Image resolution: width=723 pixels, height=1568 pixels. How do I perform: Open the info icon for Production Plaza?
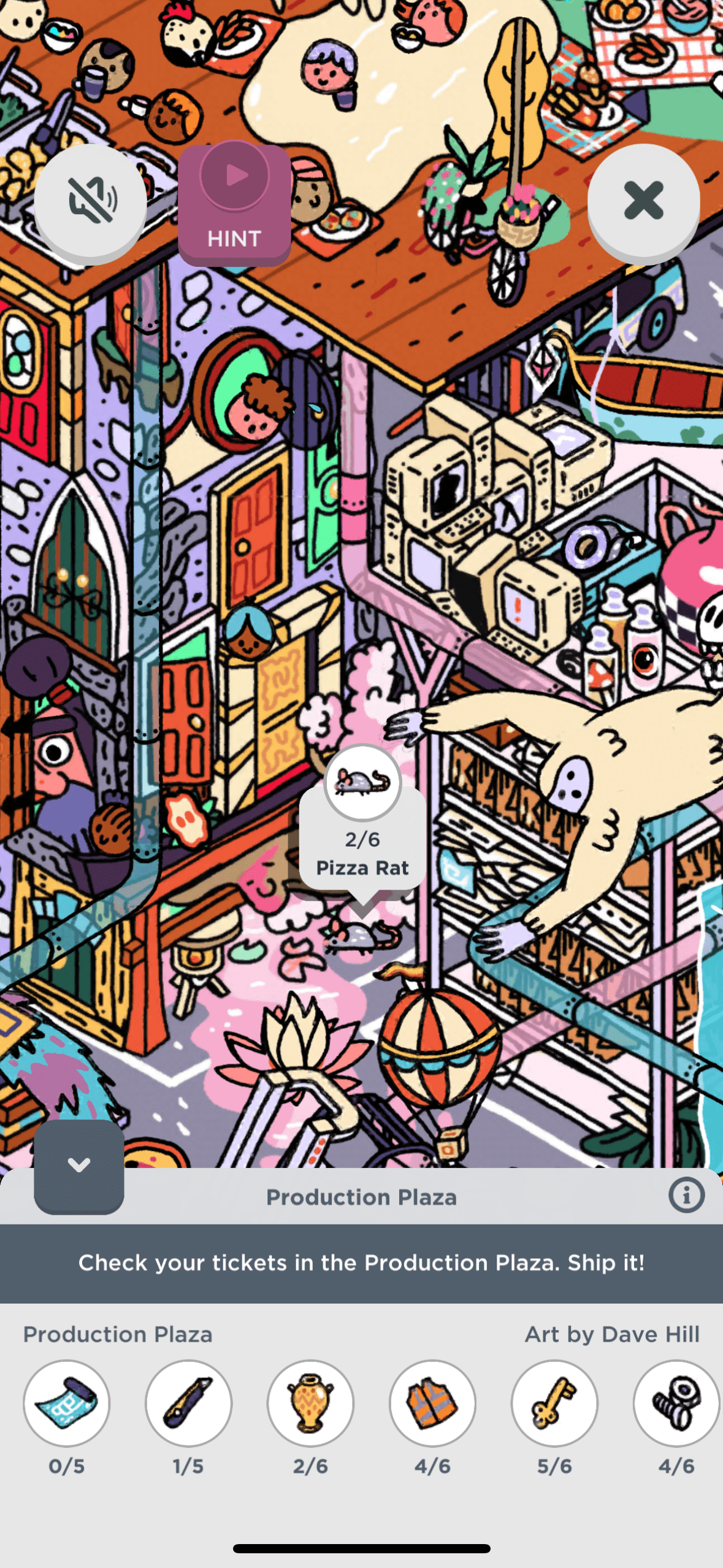click(686, 1196)
